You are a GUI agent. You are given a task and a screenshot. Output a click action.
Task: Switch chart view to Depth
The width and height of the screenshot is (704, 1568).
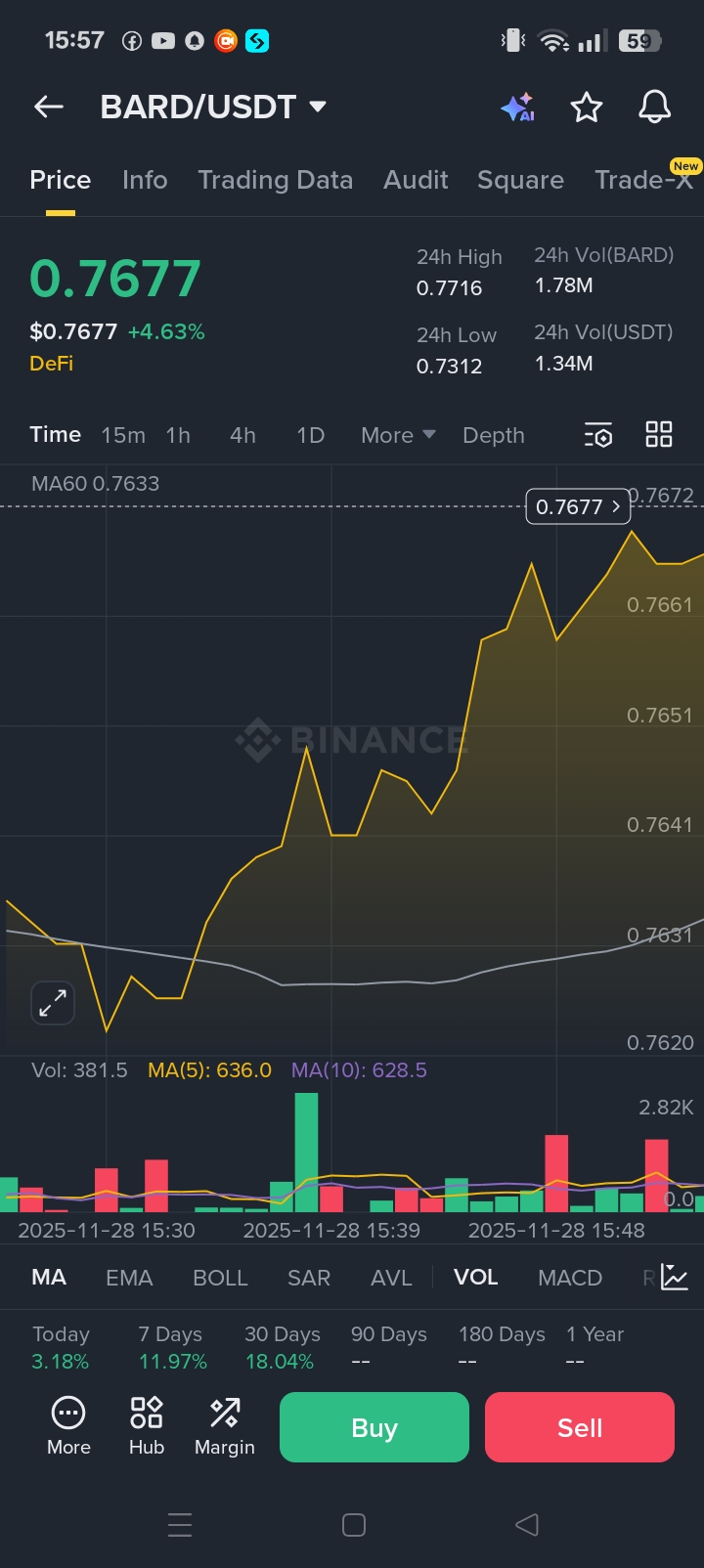click(x=493, y=435)
